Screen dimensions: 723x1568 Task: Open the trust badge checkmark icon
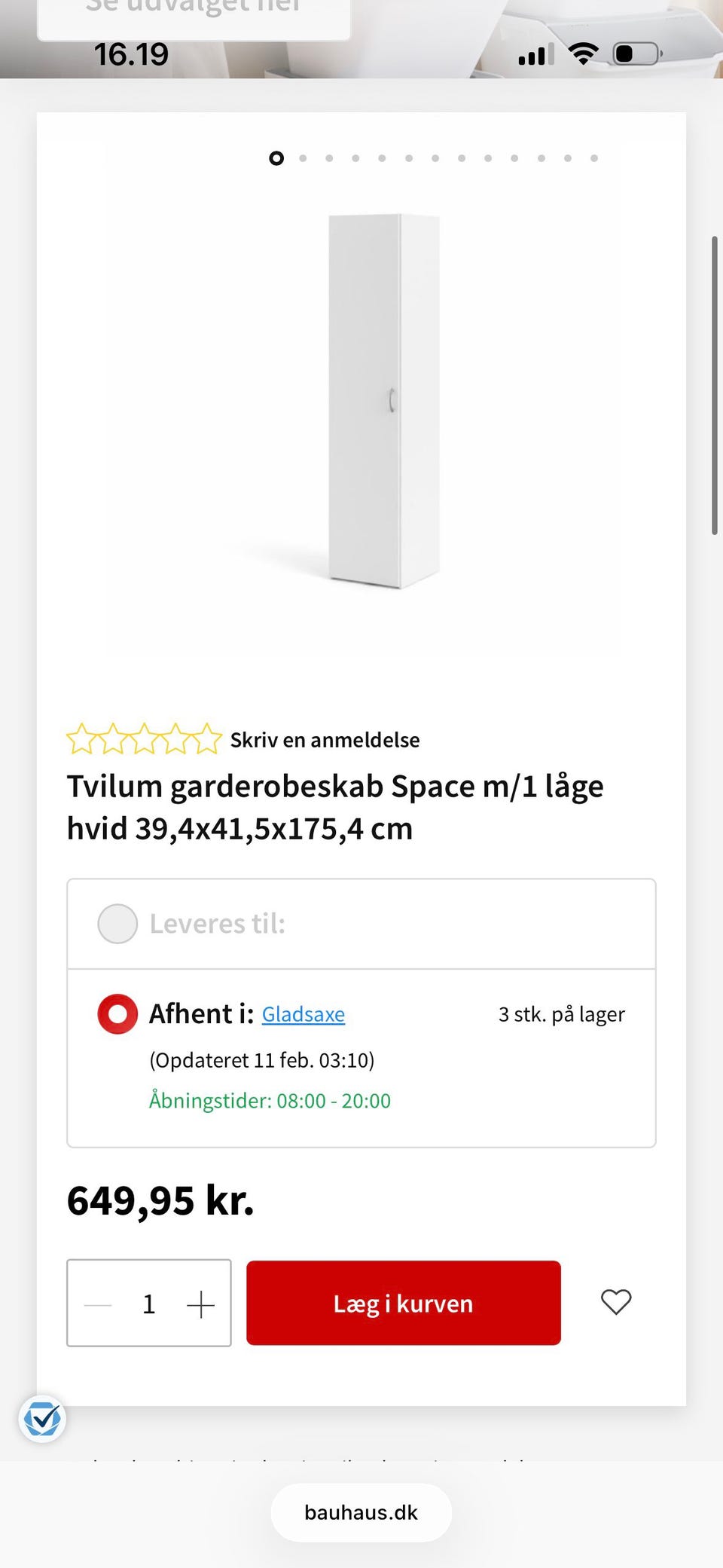click(x=43, y=1420)
